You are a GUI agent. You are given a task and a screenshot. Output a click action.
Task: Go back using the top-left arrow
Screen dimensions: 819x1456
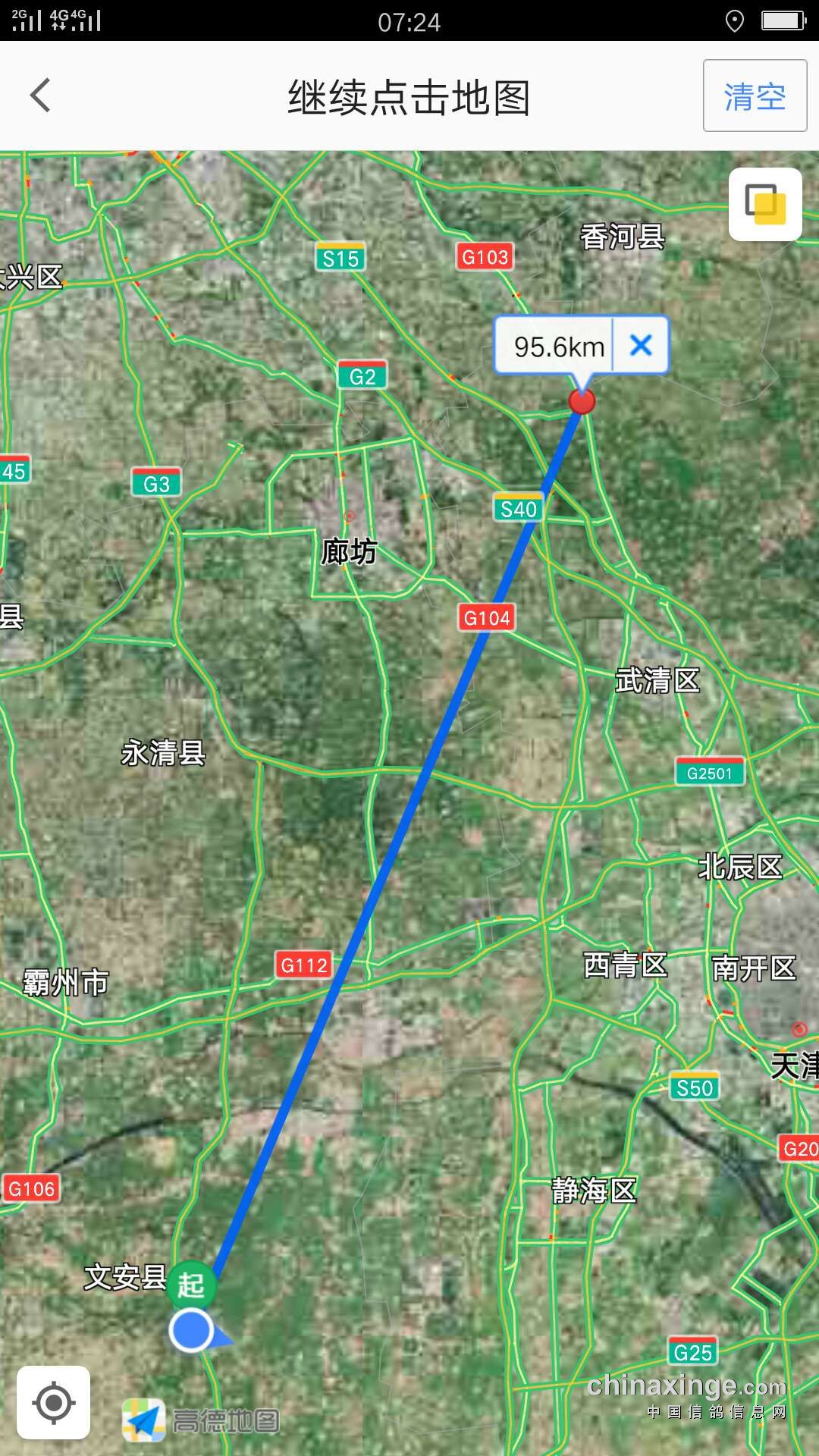click(x=41, y=96)
